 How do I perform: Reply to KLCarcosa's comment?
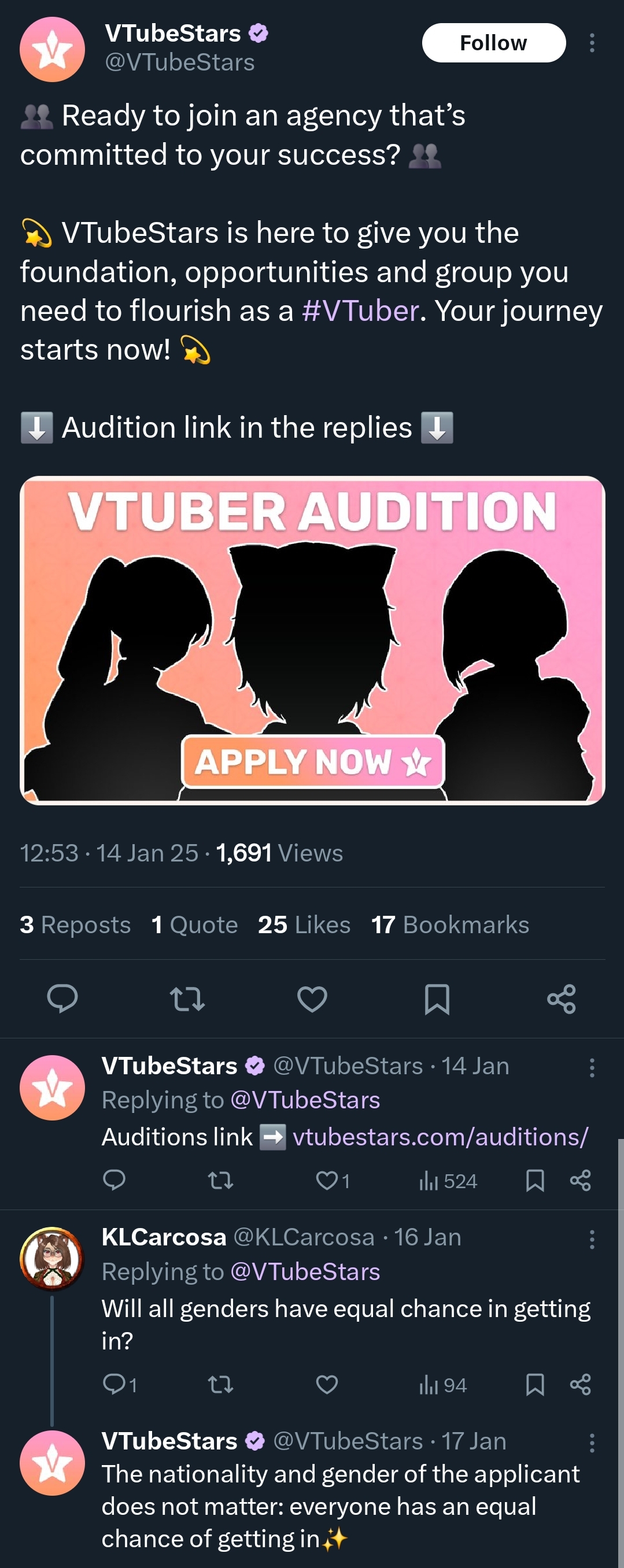[x=114, y=1384]
